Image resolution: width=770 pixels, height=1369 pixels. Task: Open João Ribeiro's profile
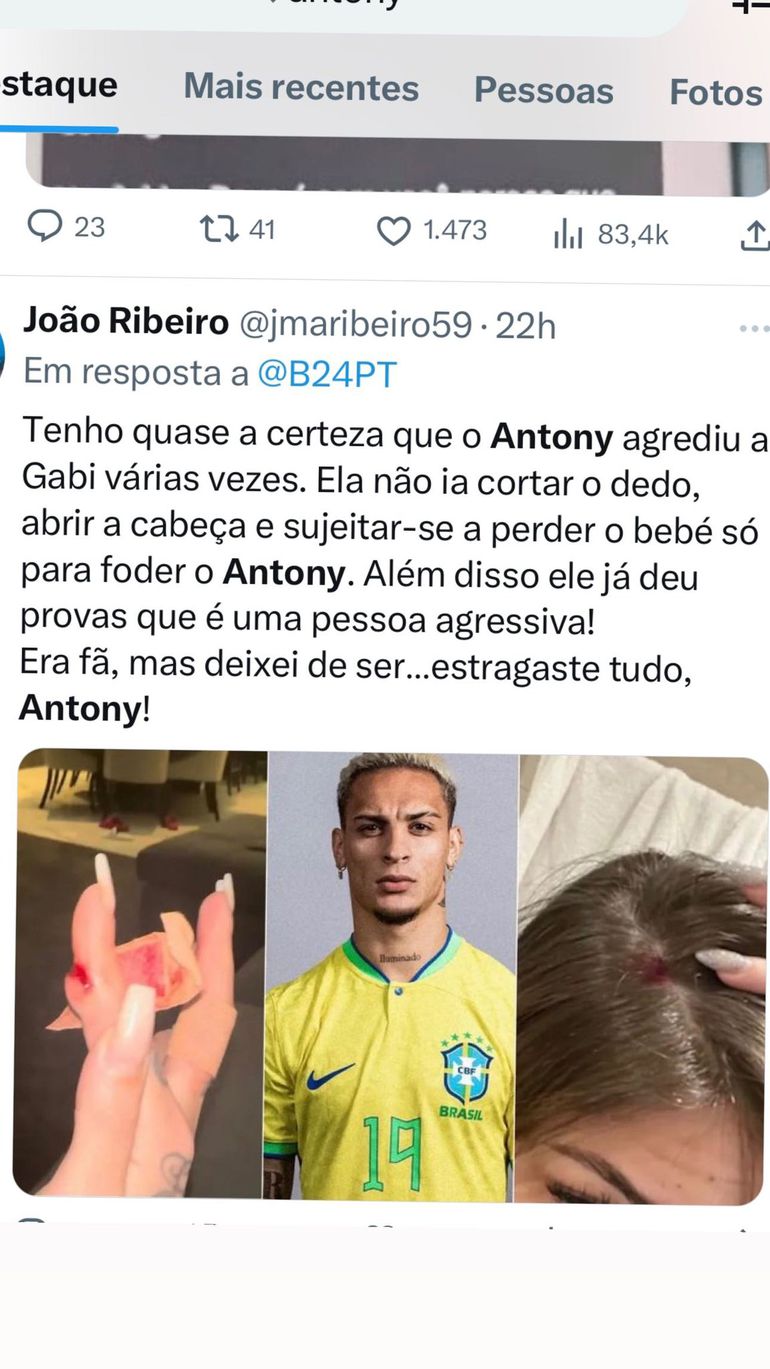point(125,323)
